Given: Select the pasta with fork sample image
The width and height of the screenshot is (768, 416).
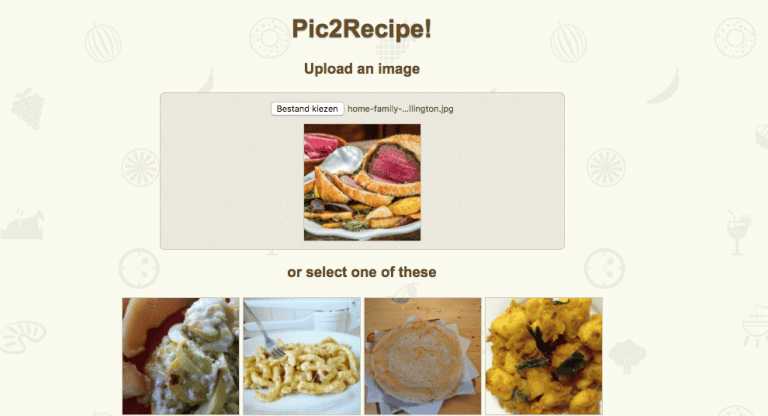Looking at the screenshot, I should pos(302,355).
